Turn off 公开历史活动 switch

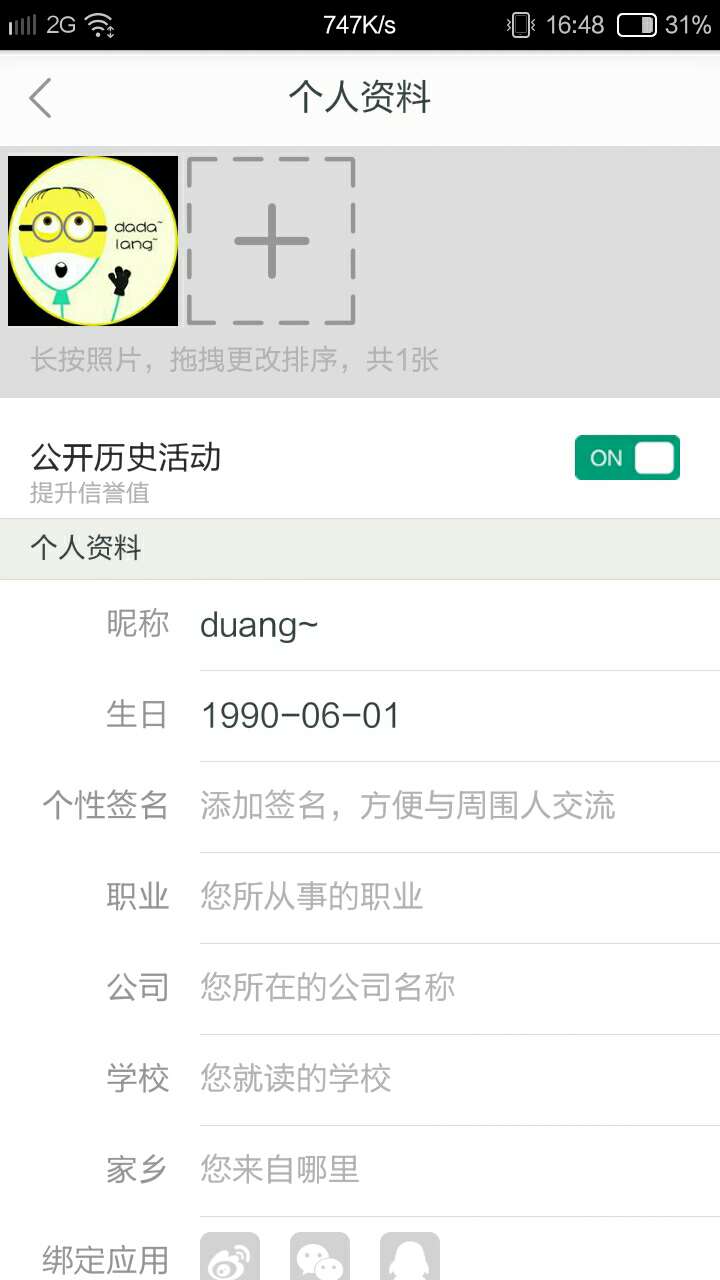(627, 458)
